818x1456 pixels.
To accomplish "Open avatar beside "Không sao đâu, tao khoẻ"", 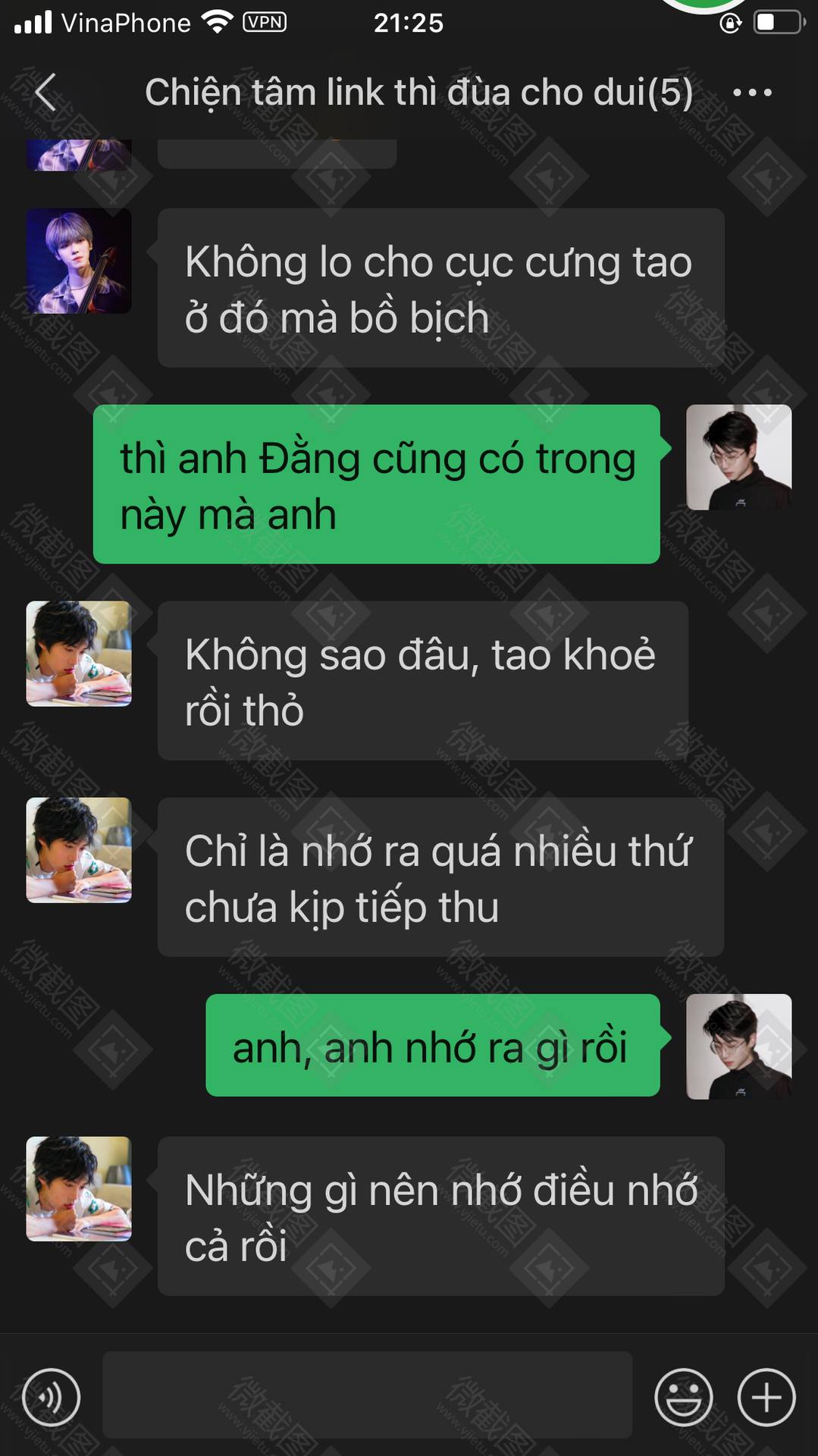I will pos(79,654).
